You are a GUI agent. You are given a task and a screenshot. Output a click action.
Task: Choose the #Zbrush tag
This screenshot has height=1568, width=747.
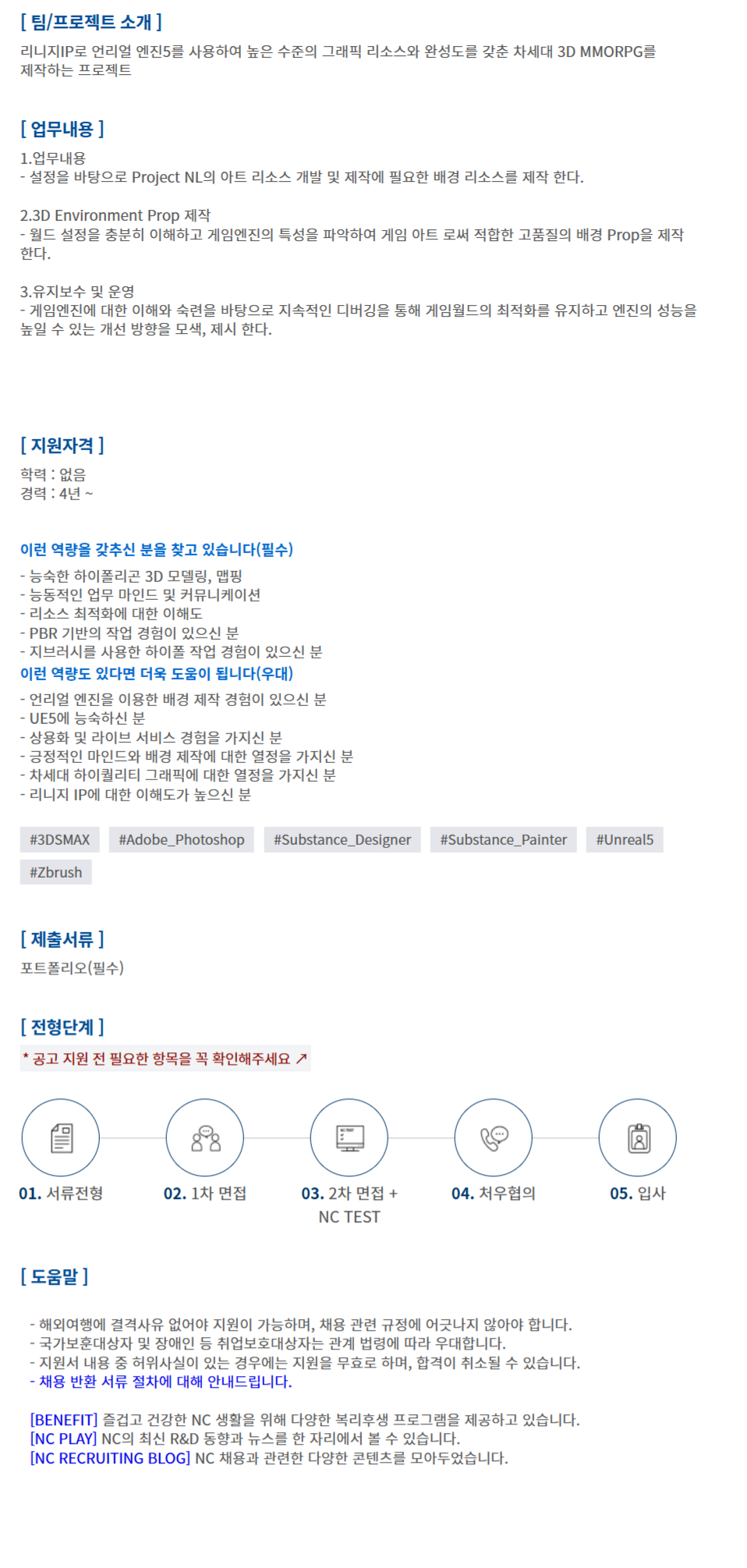(x=55, y=872)
